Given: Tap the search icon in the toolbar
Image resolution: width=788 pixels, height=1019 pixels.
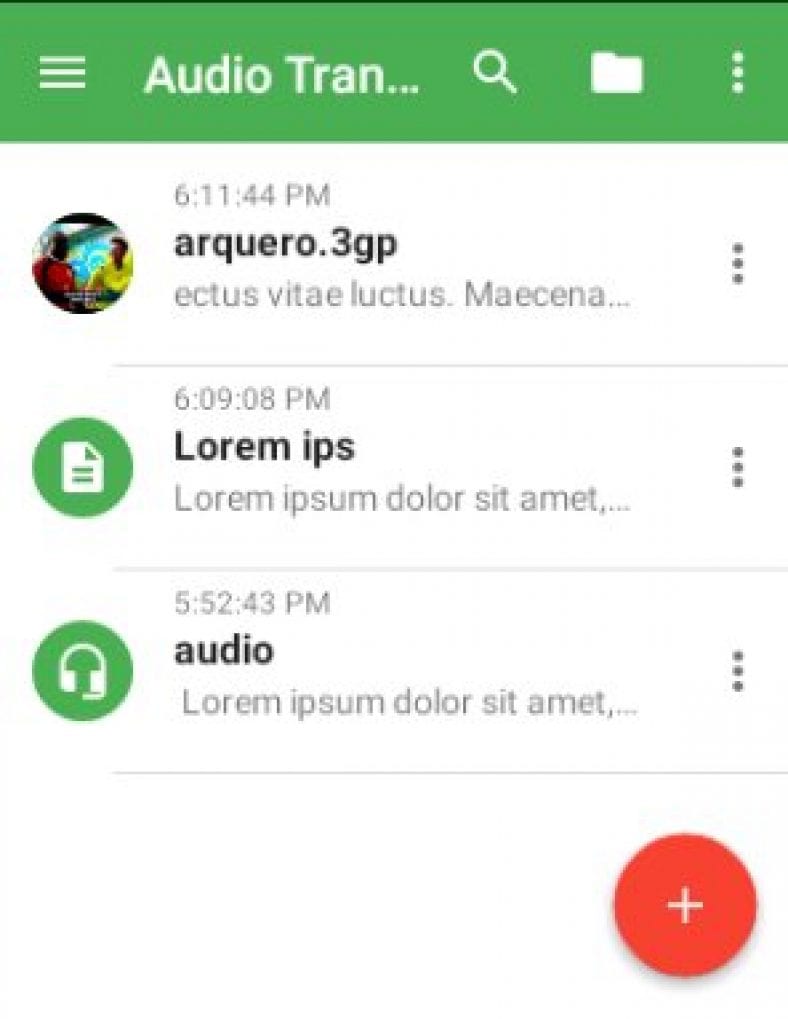Looking at the screenshot, I should (x=494, y=72).
